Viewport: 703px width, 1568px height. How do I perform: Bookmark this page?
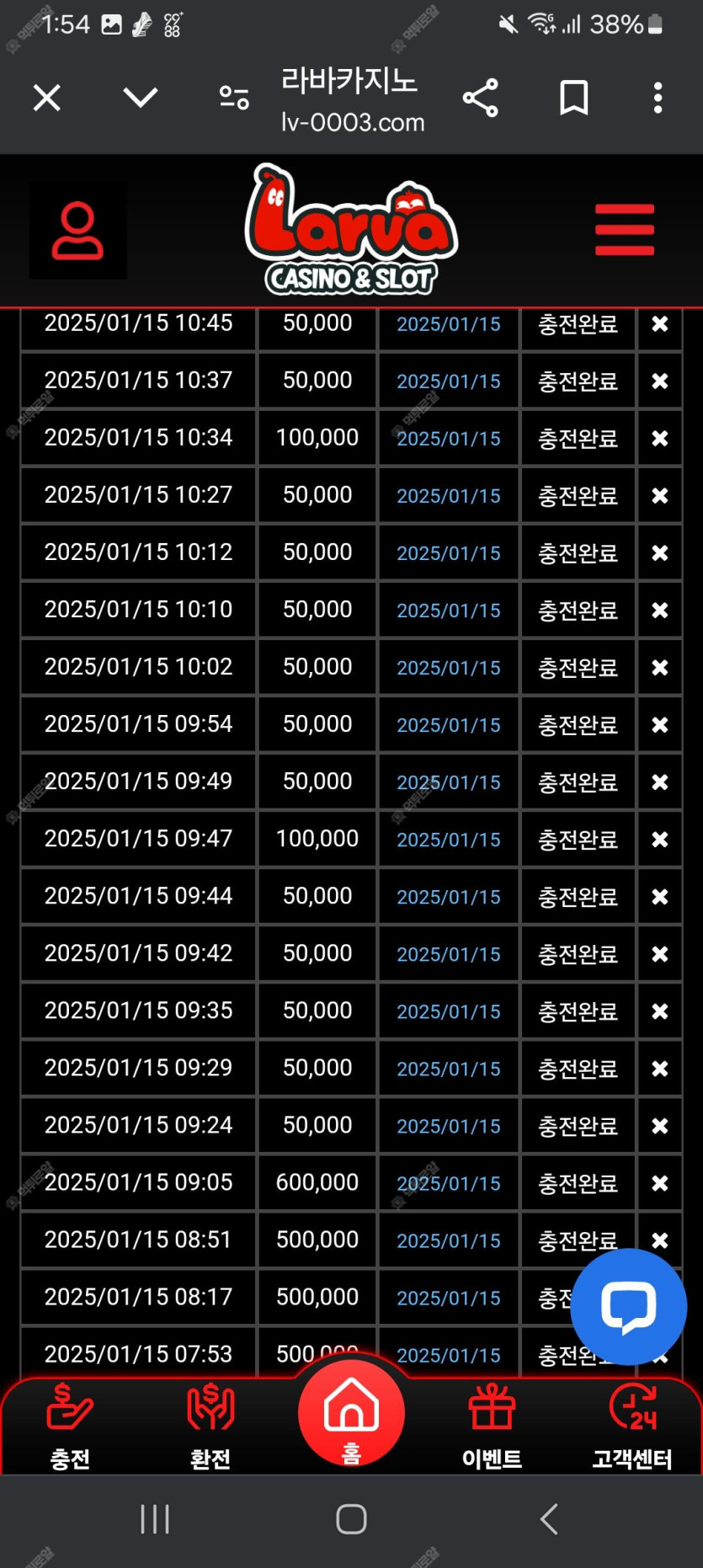click(574, 98)
